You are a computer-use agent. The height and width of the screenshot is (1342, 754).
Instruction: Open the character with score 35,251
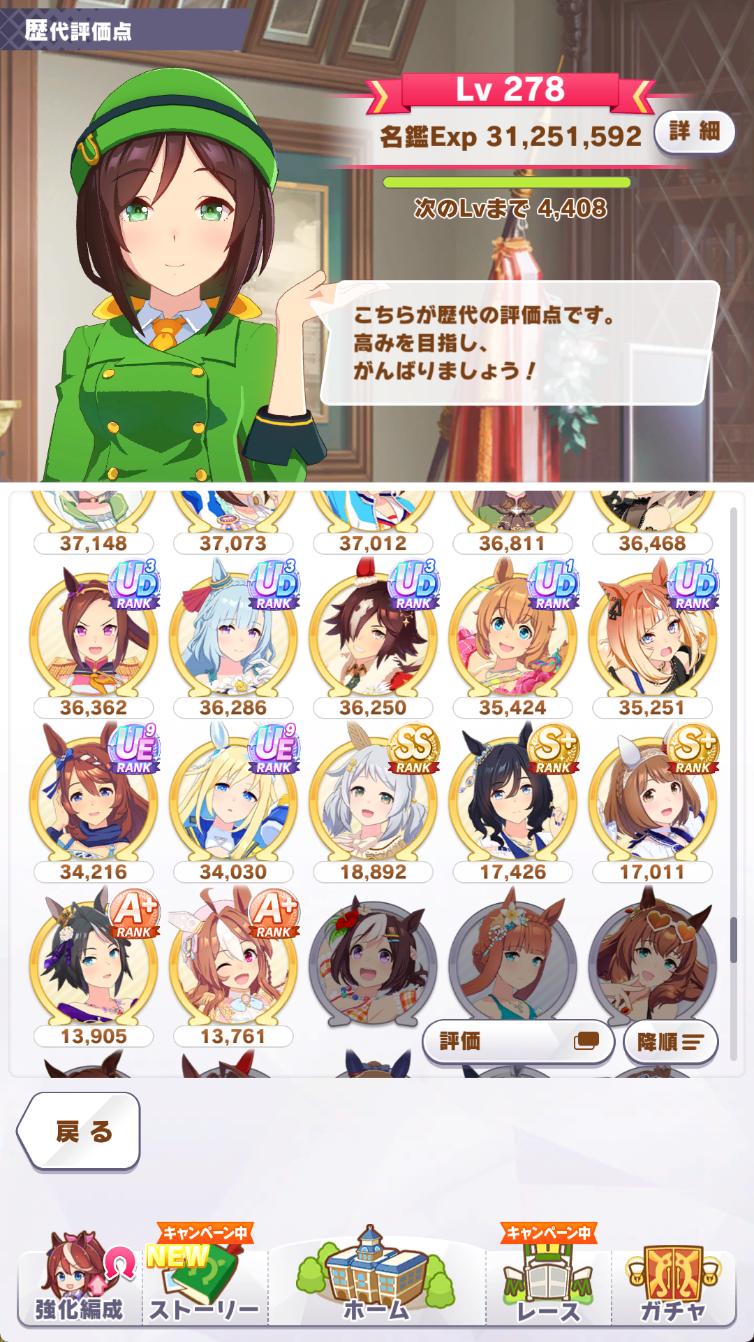[653, 634]
